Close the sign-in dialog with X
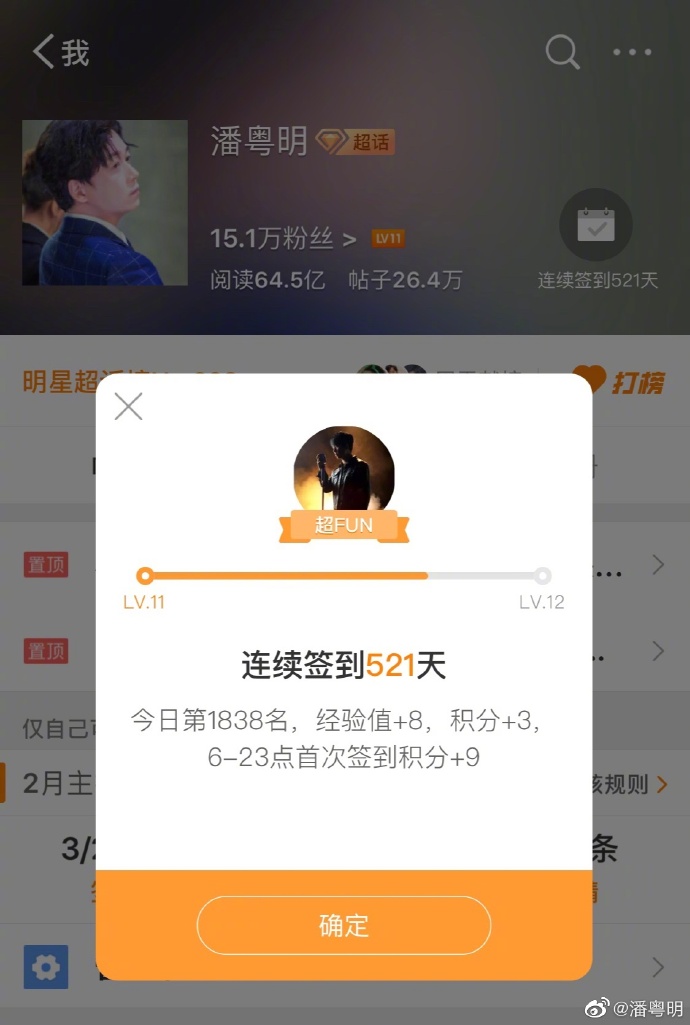Viewport: 690px width, 1025px height. (129, 406)
